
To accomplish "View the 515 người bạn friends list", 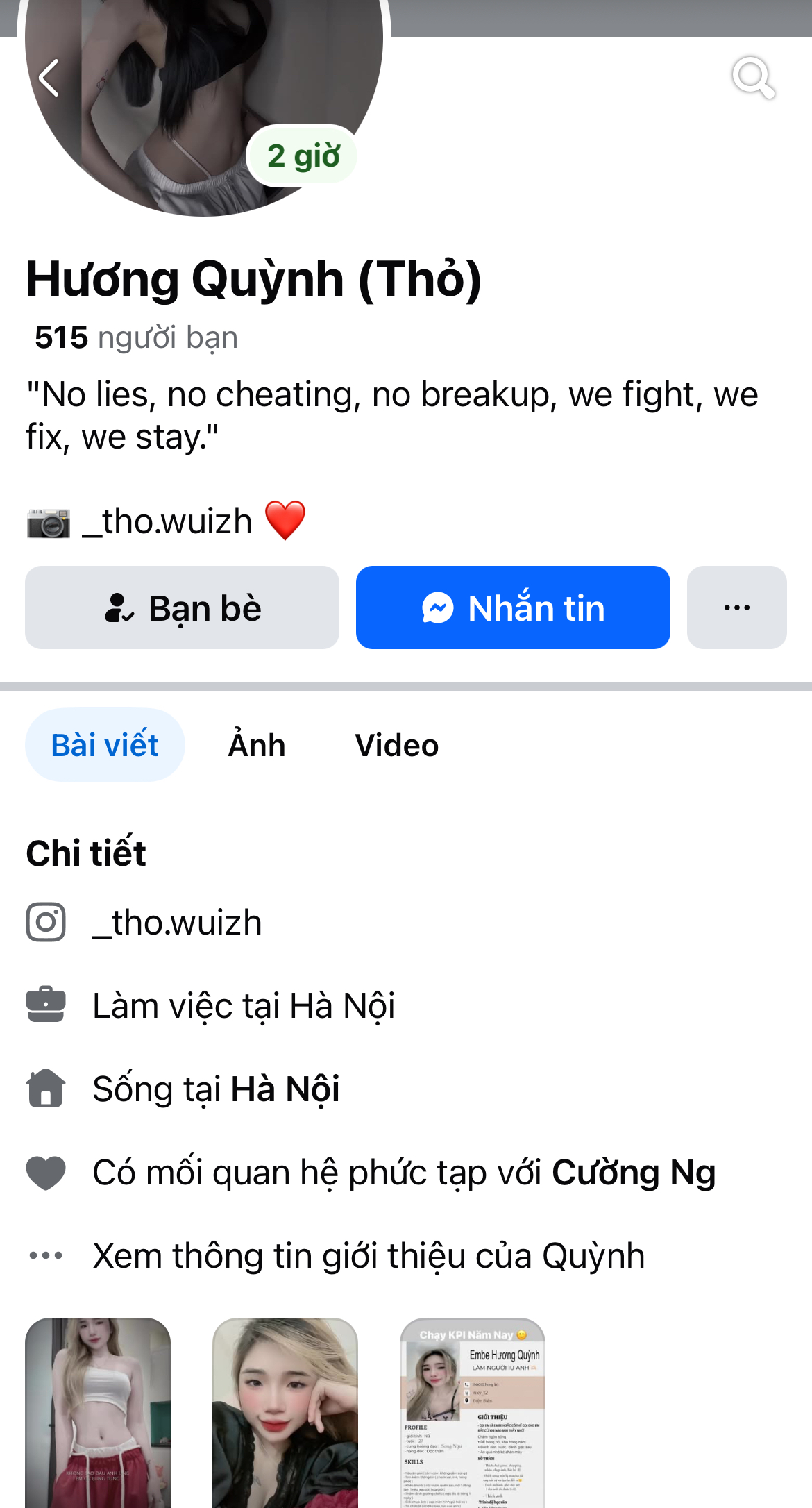I will [136, 337].
